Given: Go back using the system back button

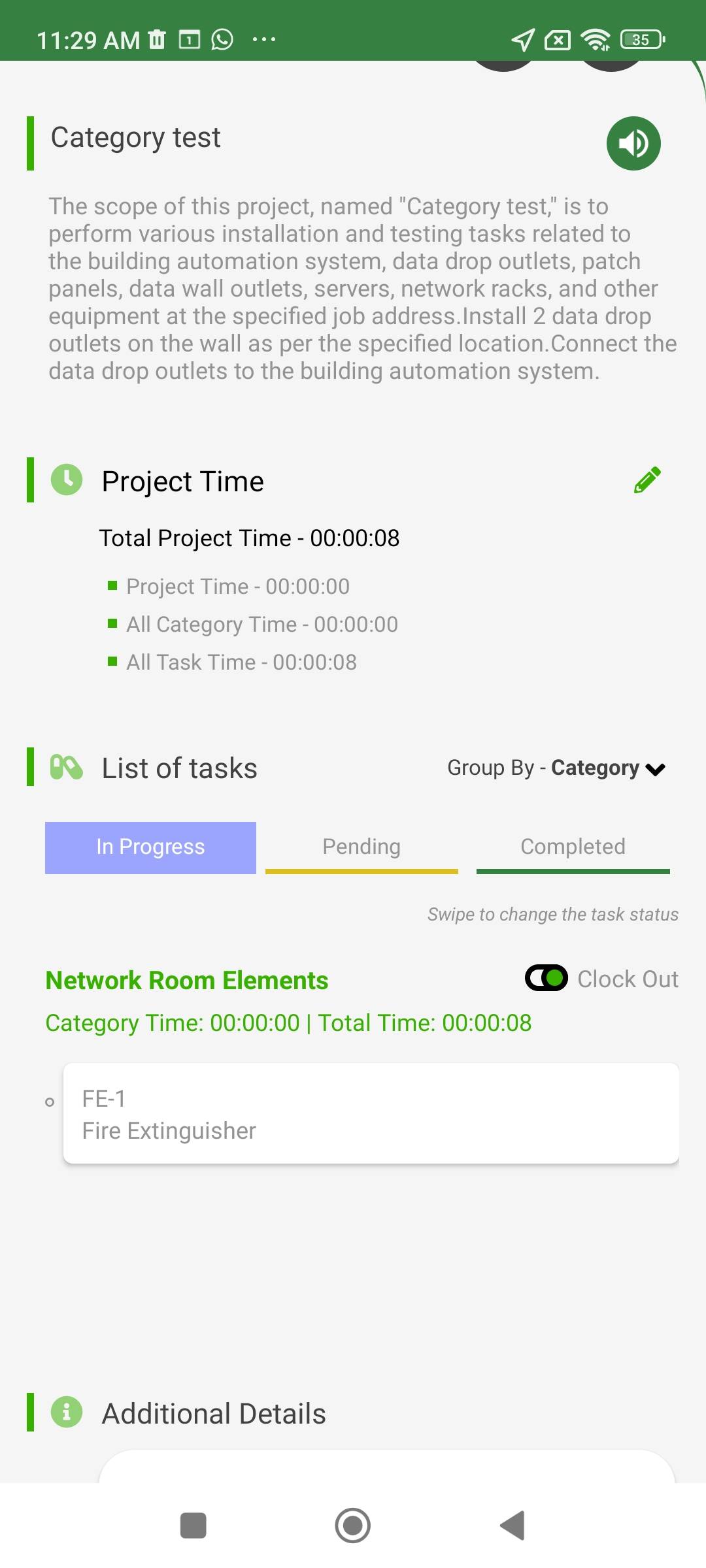Looking at the screenshot, I should tap(513, 1526).
